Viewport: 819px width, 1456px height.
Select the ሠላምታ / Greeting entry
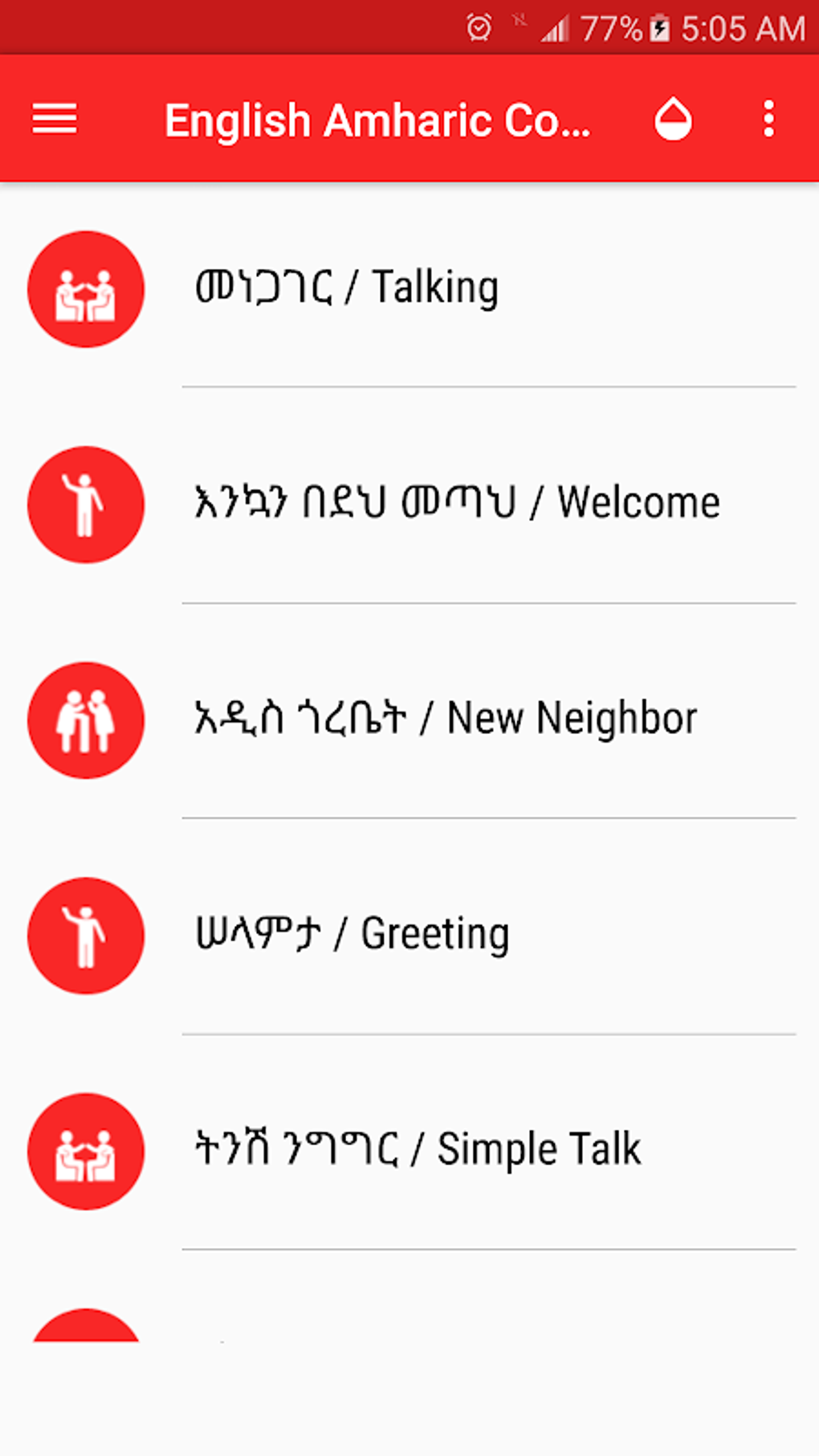pyautogui.click(x=353, y=933)
